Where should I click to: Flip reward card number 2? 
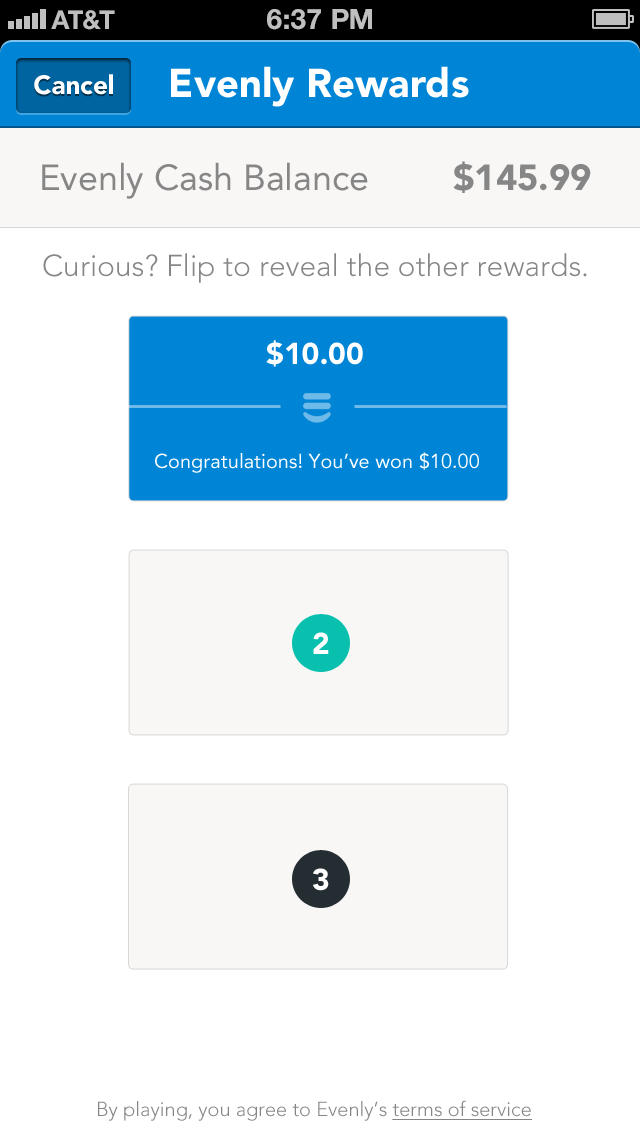point(318,643)
